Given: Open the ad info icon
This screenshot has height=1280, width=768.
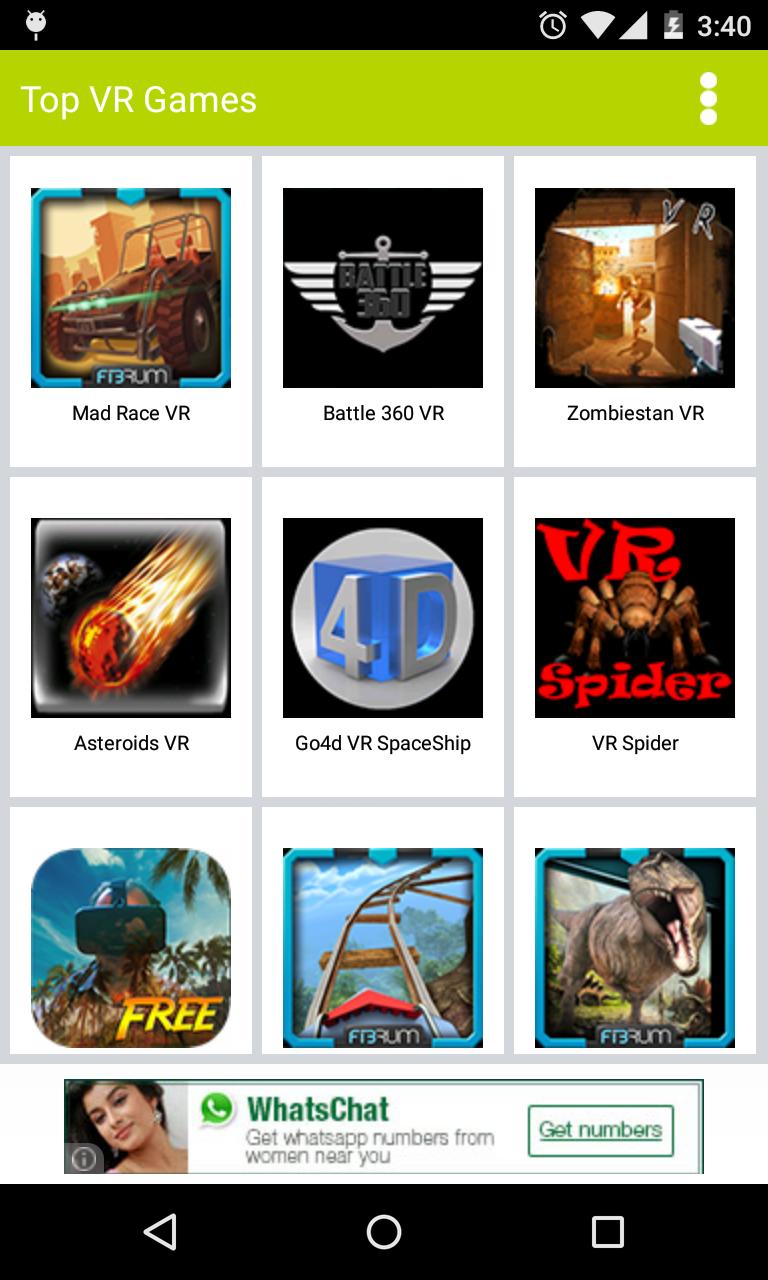Looking at the screenshot, I should [85, 1158].
